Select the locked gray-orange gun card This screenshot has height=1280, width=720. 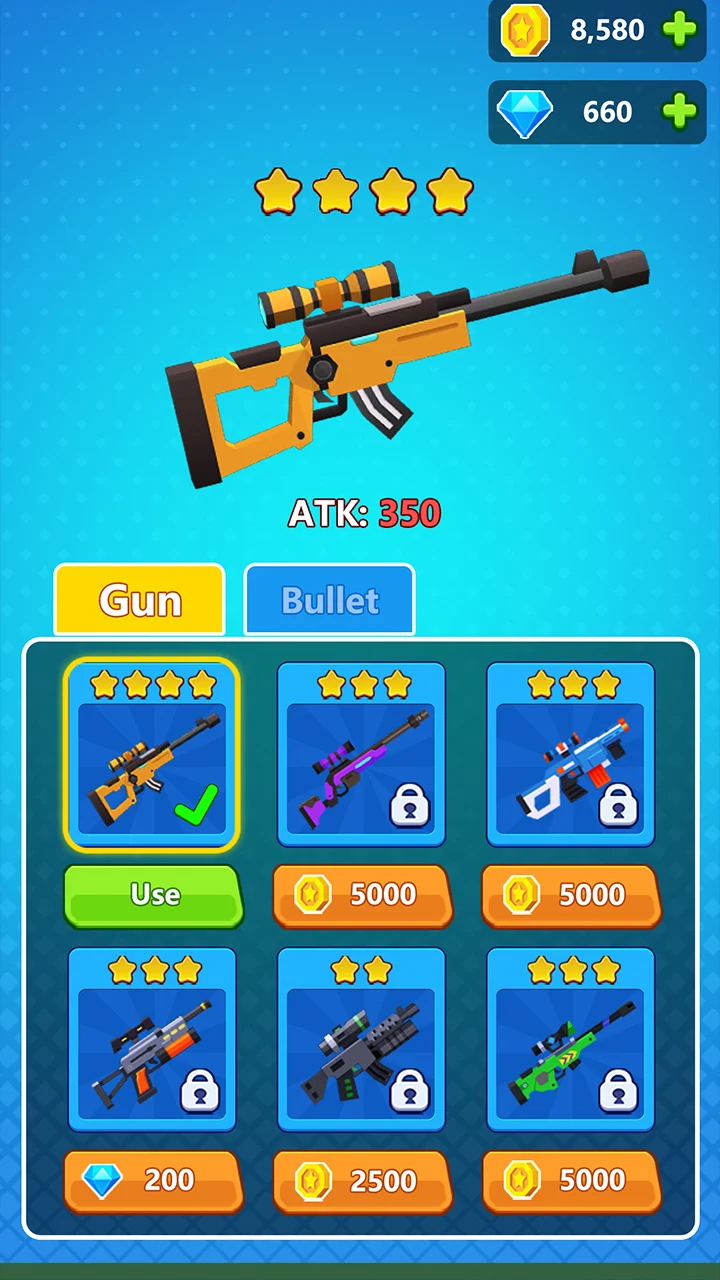point(152,1040)
